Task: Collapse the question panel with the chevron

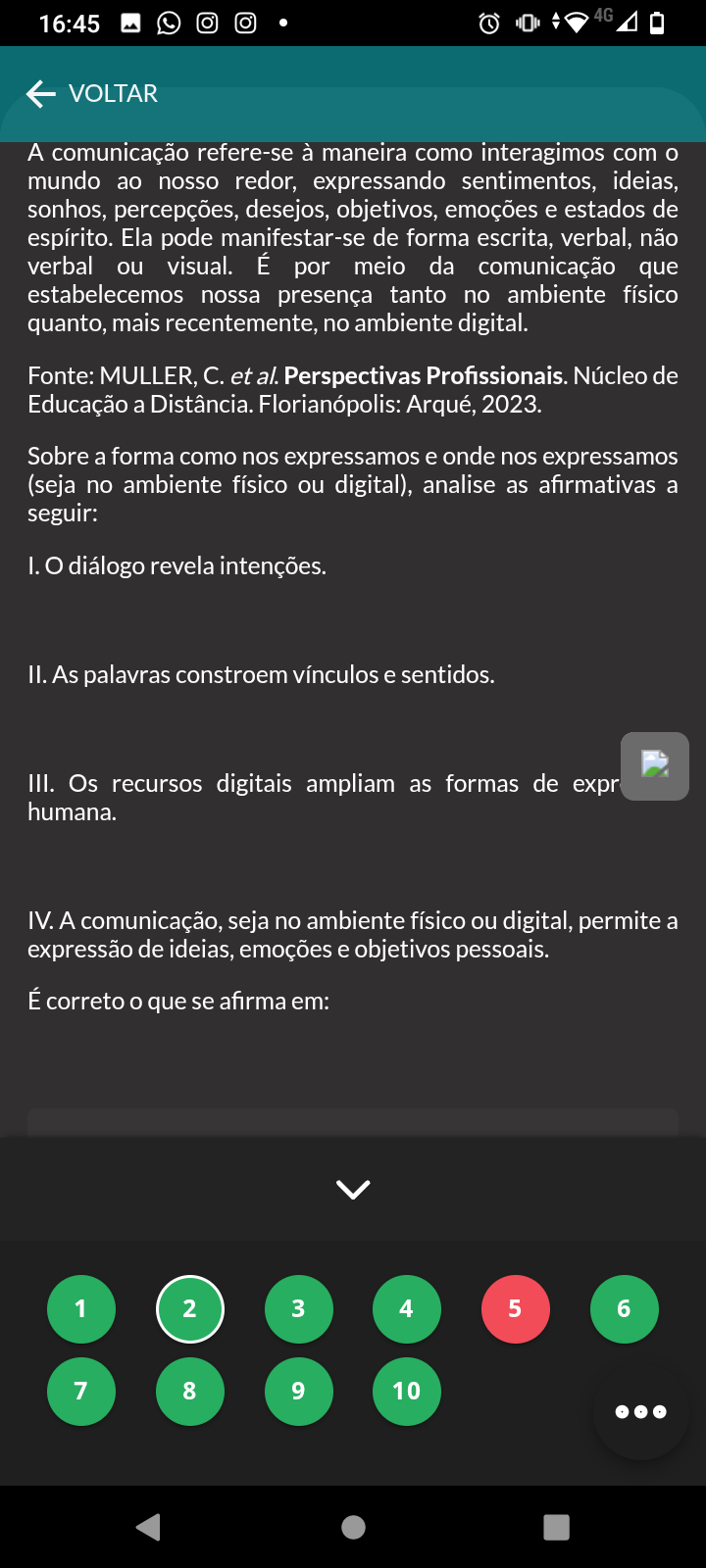Action: (353, 1189)
